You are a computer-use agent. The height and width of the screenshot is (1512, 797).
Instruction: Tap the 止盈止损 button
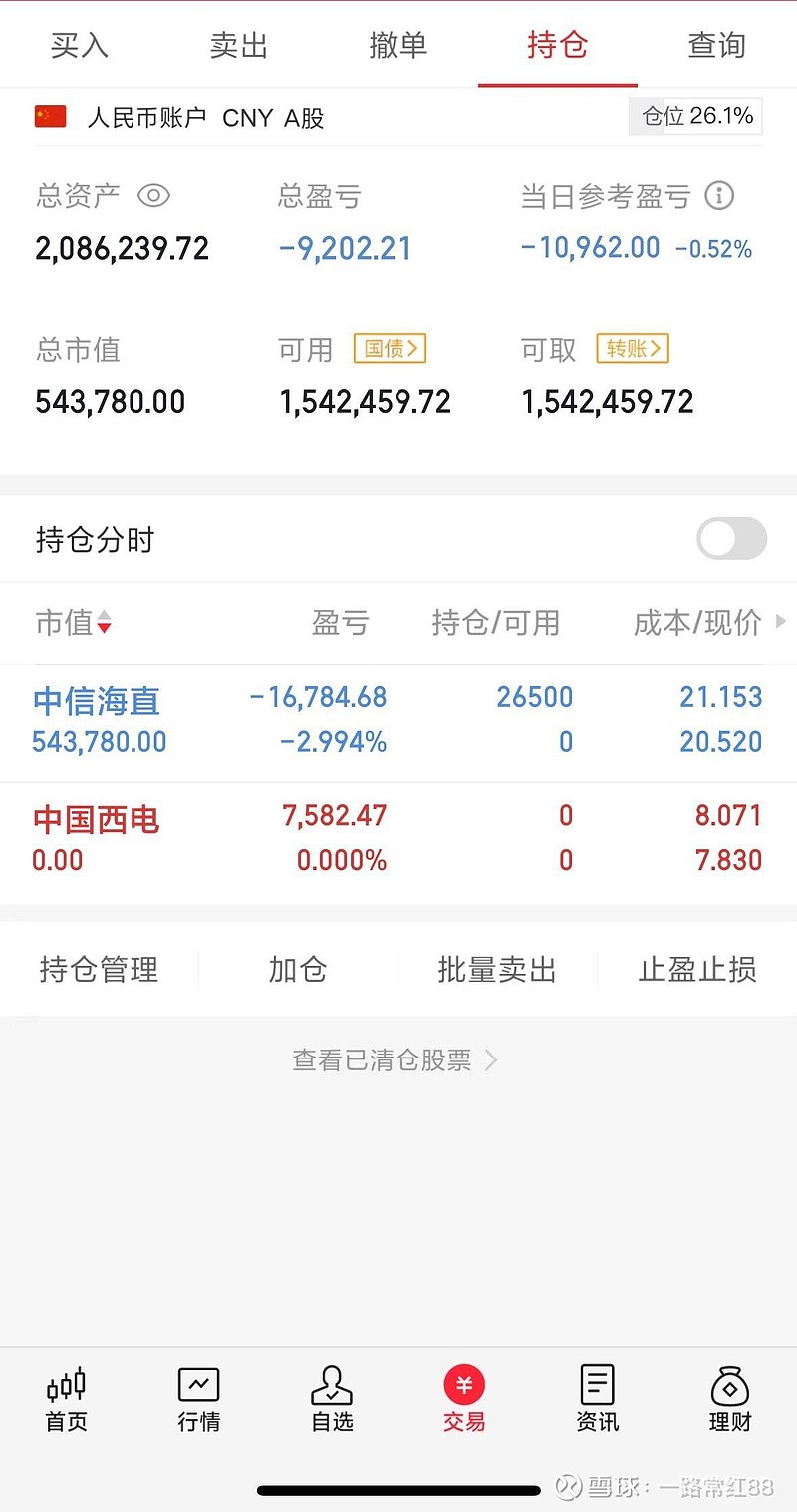tap(696, 968)
